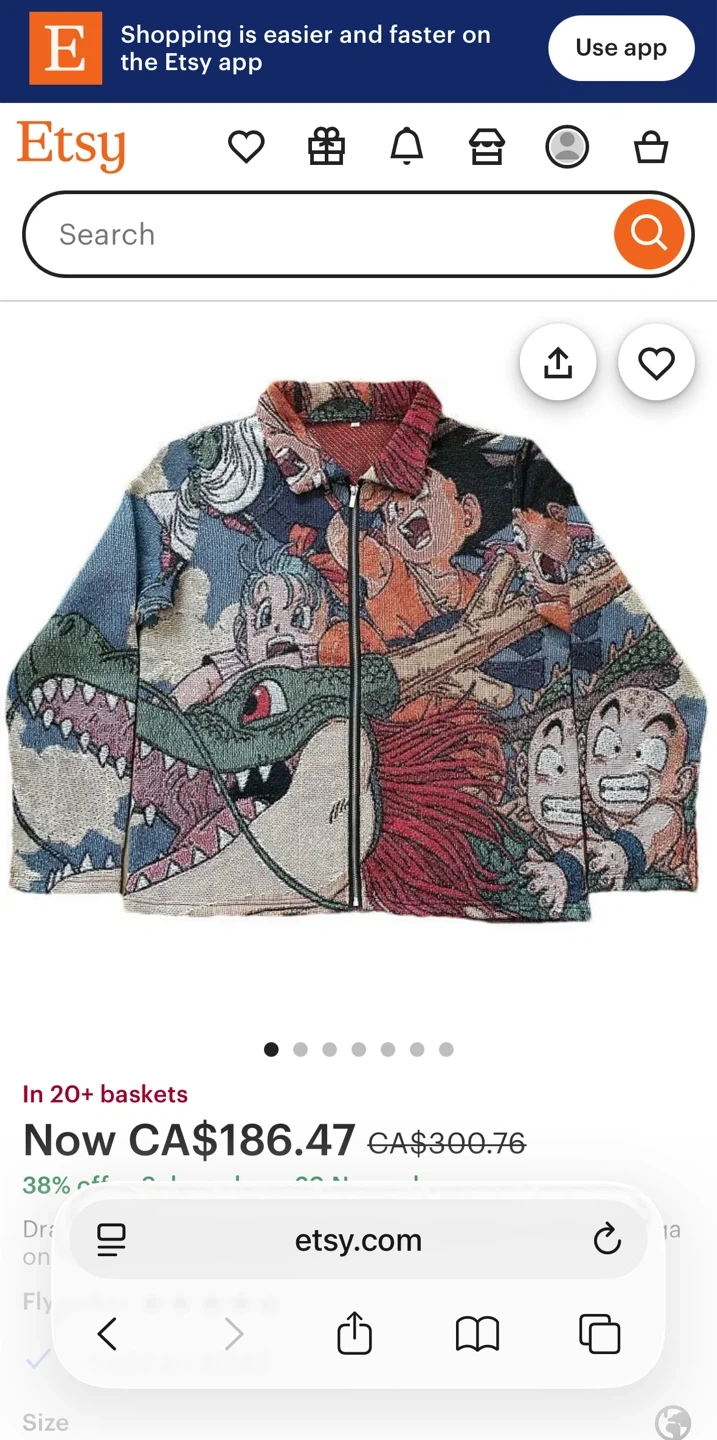Go back in the browser

click(107, 1334)
